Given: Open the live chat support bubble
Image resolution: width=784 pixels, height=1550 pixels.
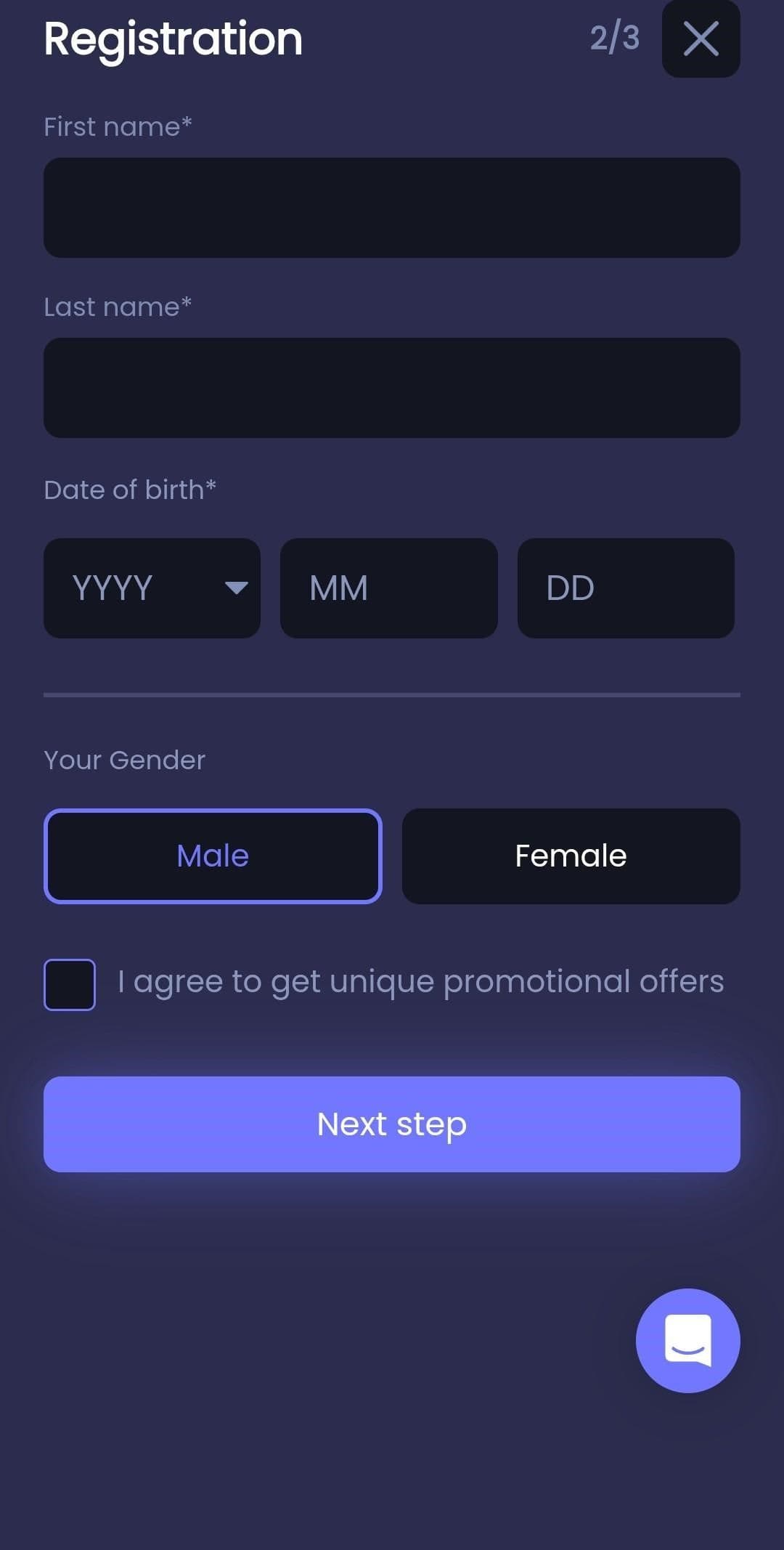Looking at the screenshot, I should click(687, 1341).
